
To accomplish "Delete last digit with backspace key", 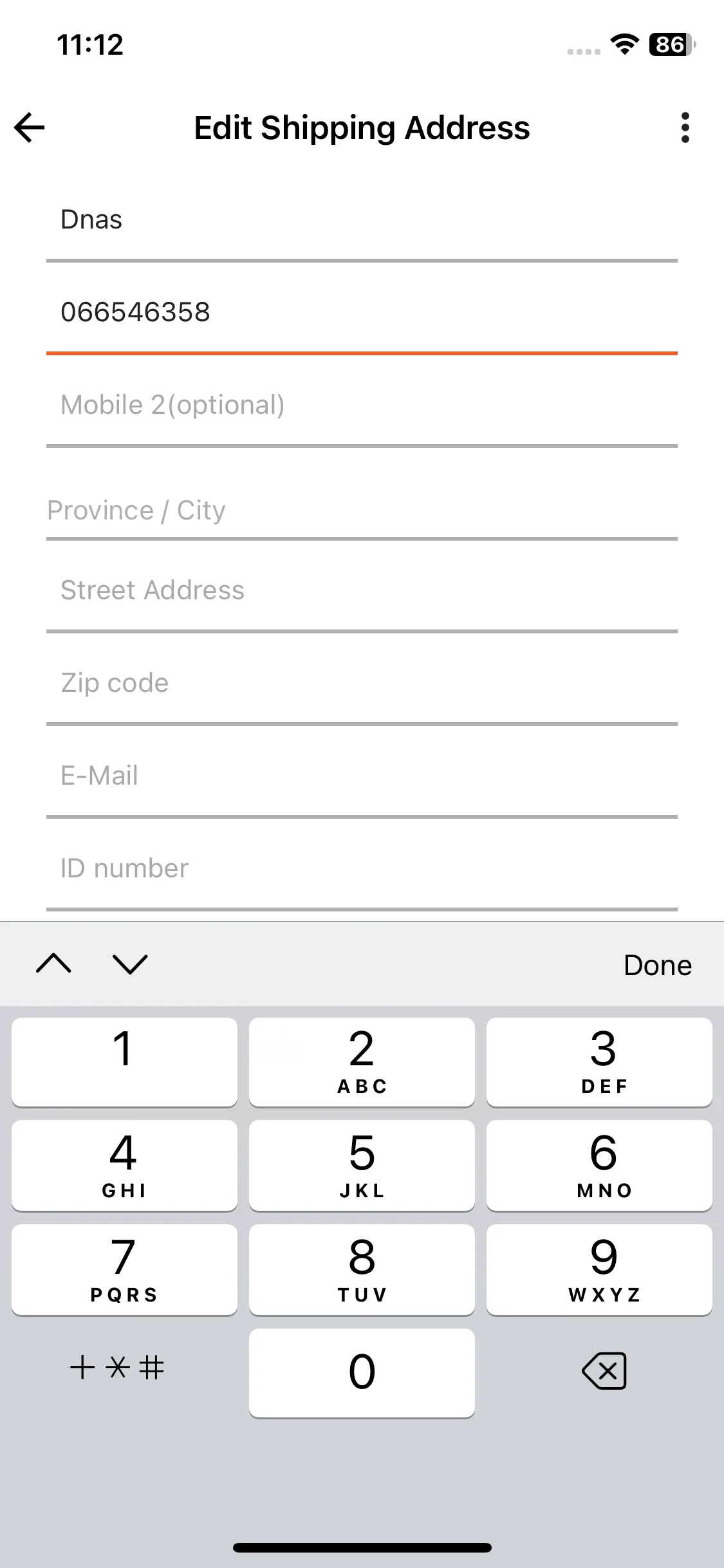I will tap(604, 1370).
